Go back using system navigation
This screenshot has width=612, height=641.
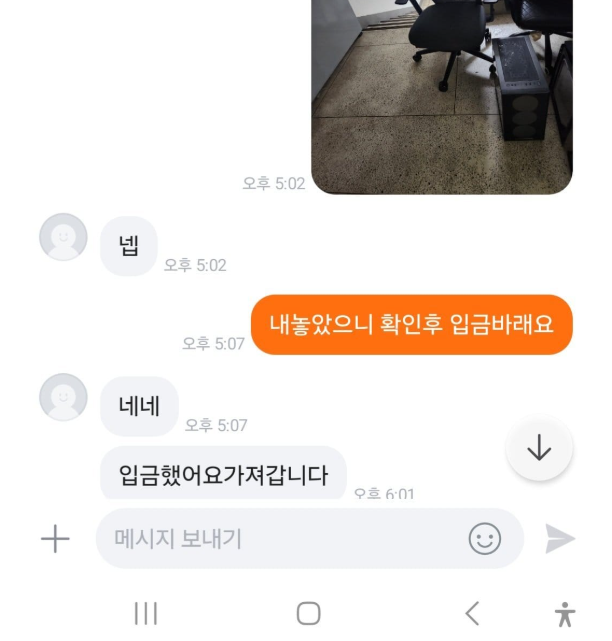coord(472,613)
